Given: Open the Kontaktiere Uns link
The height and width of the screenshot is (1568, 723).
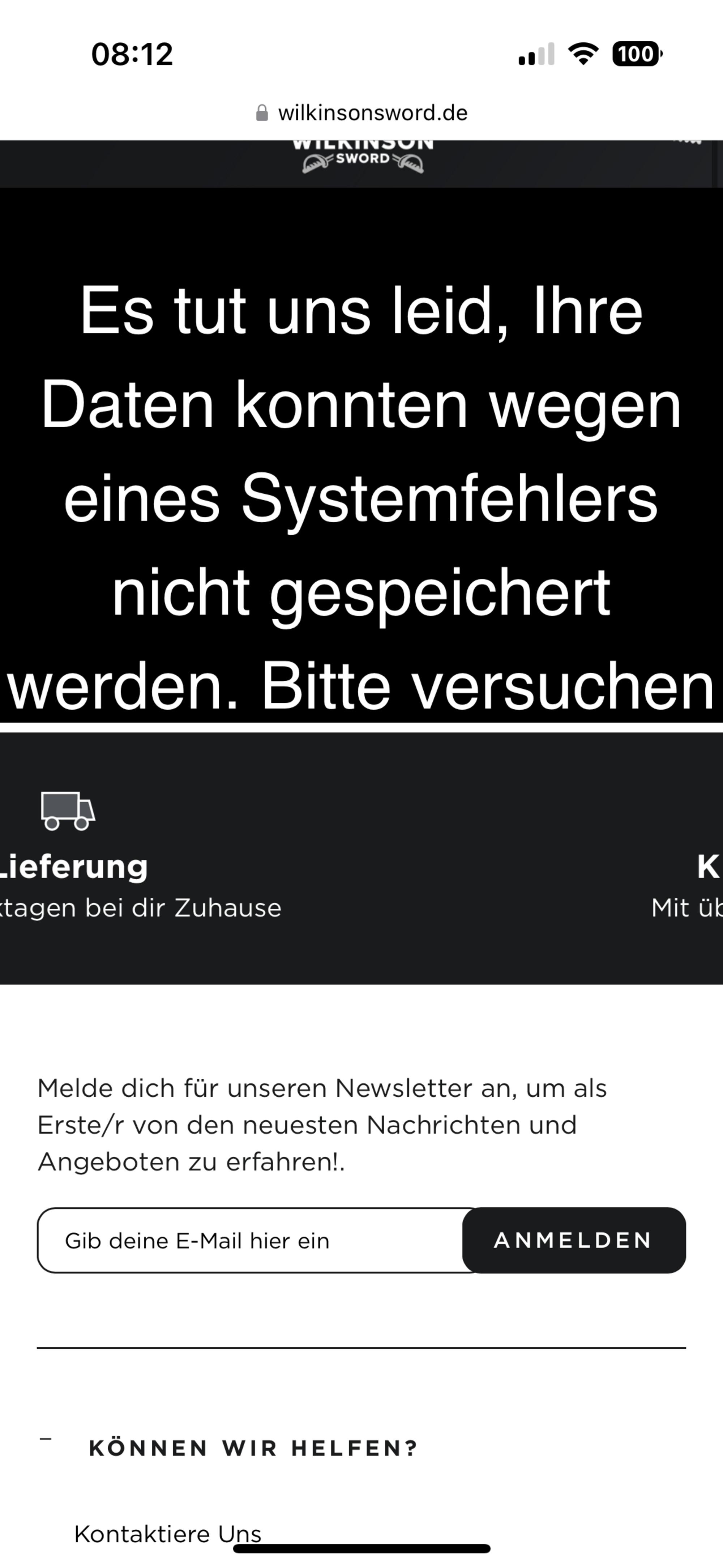Looking at the screenshot, I should pyautogui.click(x=167, y=1534).
